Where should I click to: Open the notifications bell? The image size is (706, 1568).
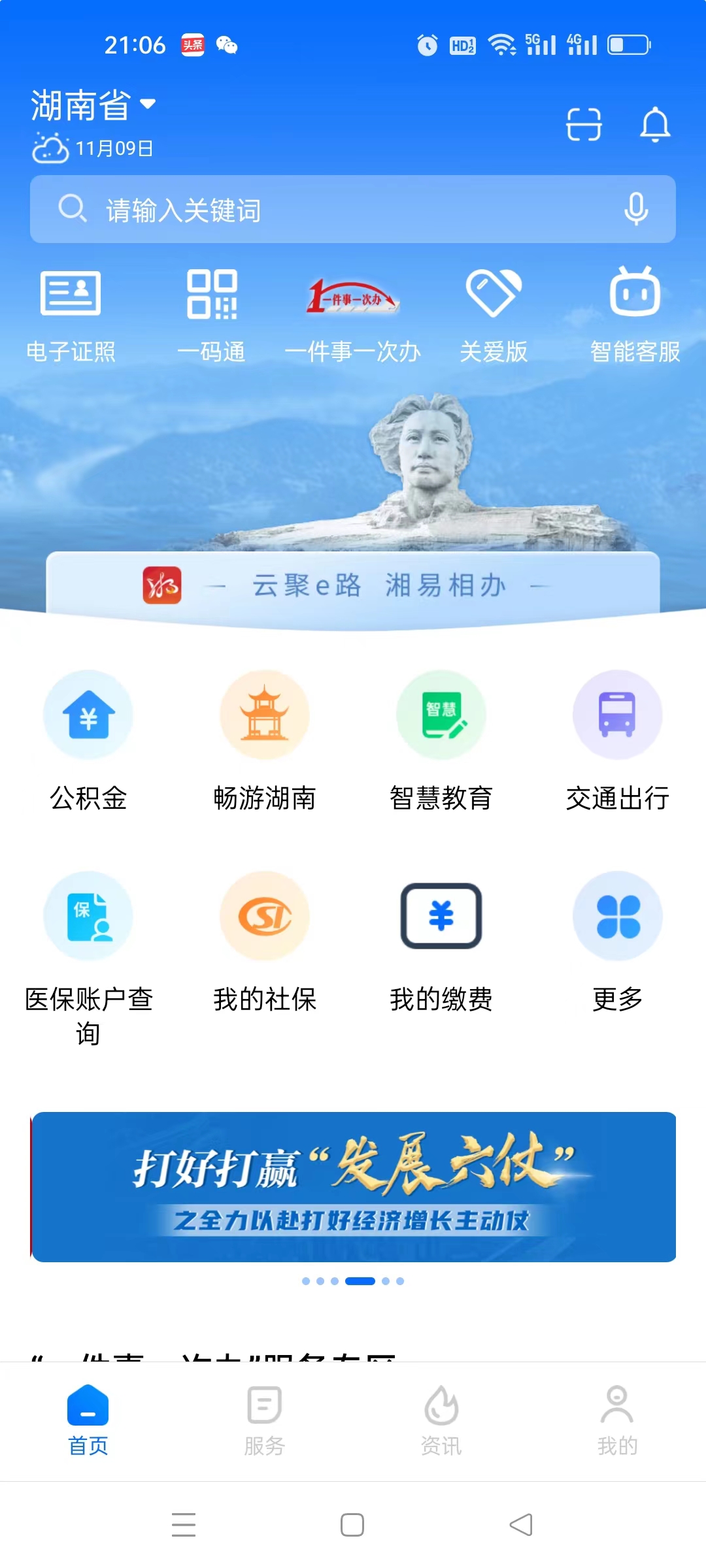point(655,124)
